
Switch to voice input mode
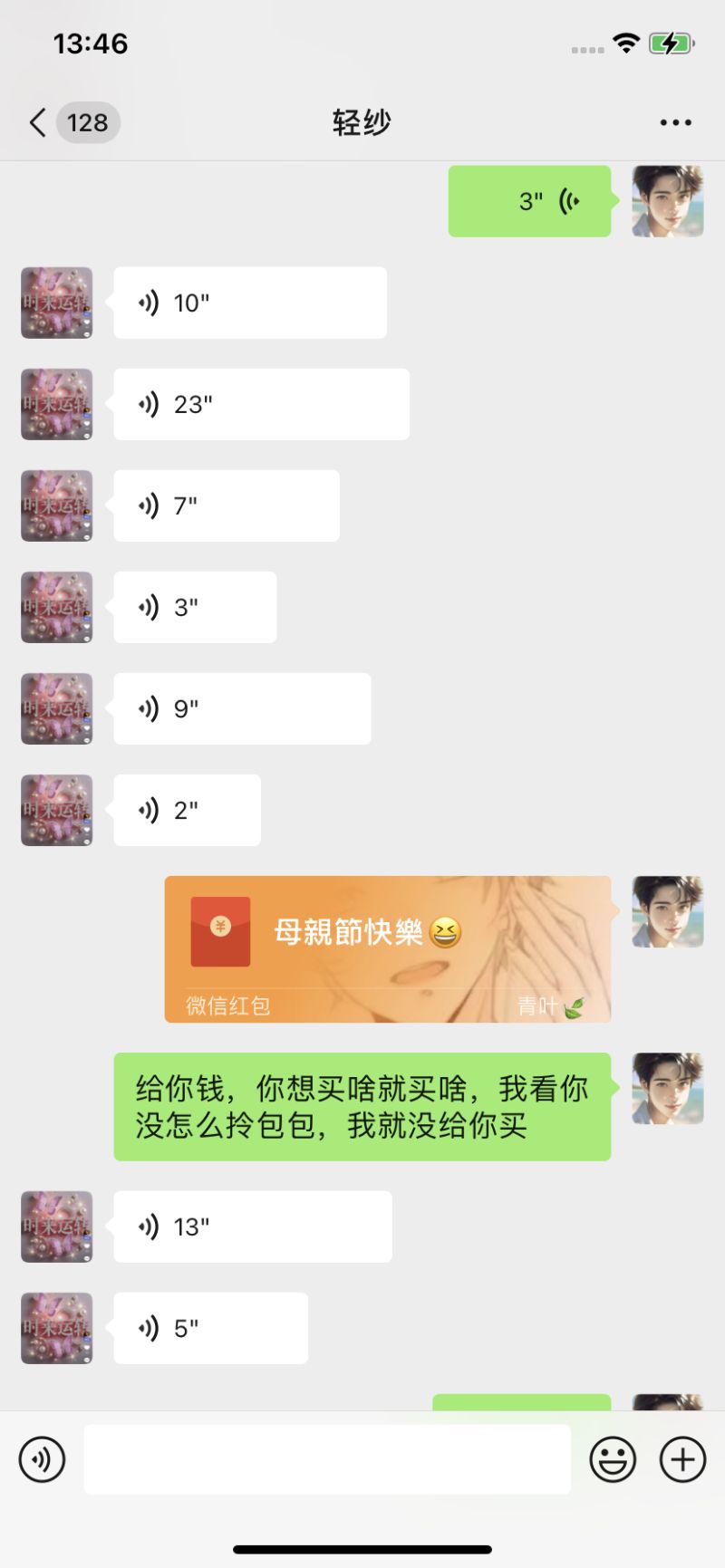[42, 1459]
